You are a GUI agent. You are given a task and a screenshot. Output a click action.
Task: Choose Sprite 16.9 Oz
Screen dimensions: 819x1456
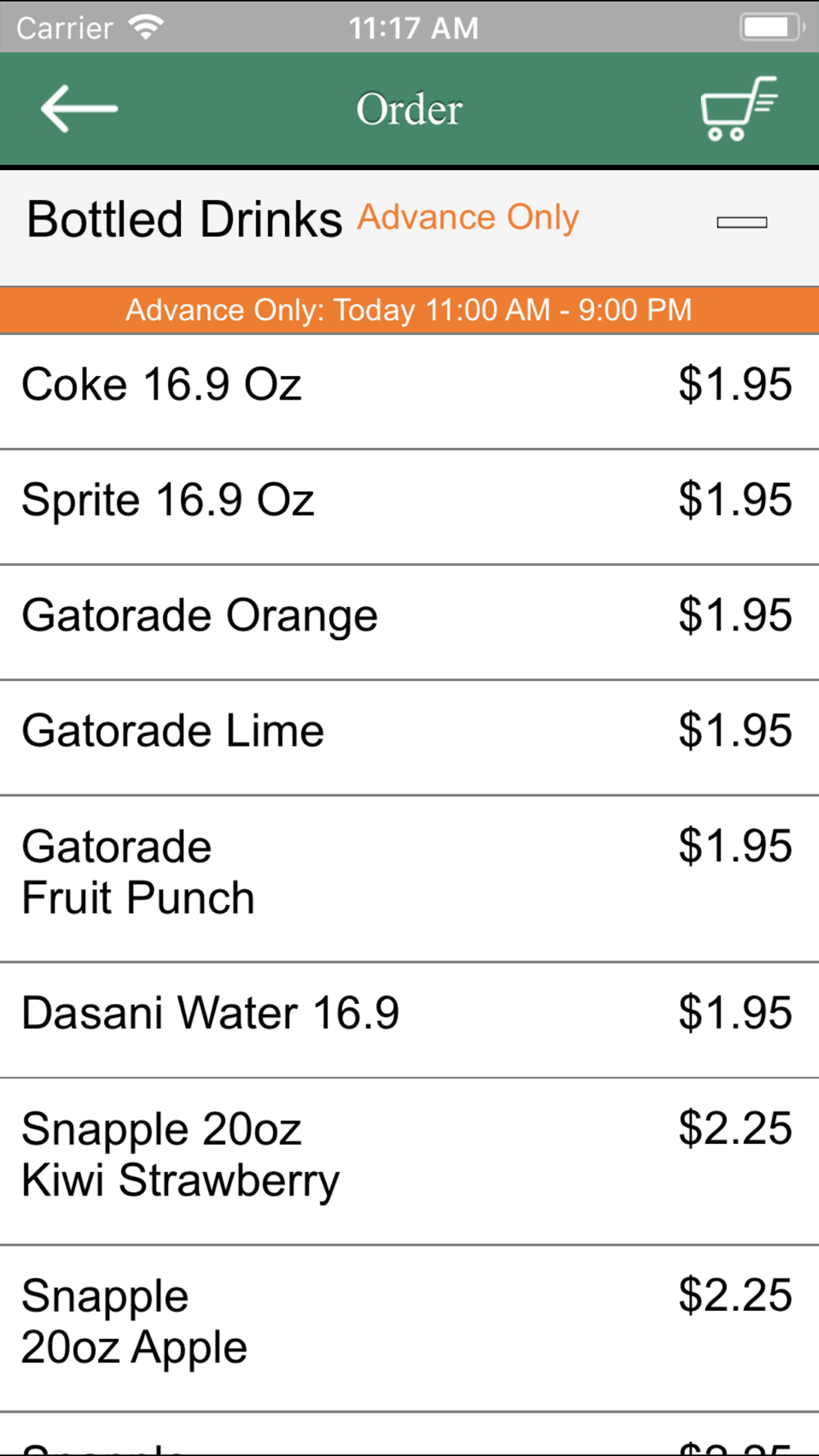pos(409,500)
